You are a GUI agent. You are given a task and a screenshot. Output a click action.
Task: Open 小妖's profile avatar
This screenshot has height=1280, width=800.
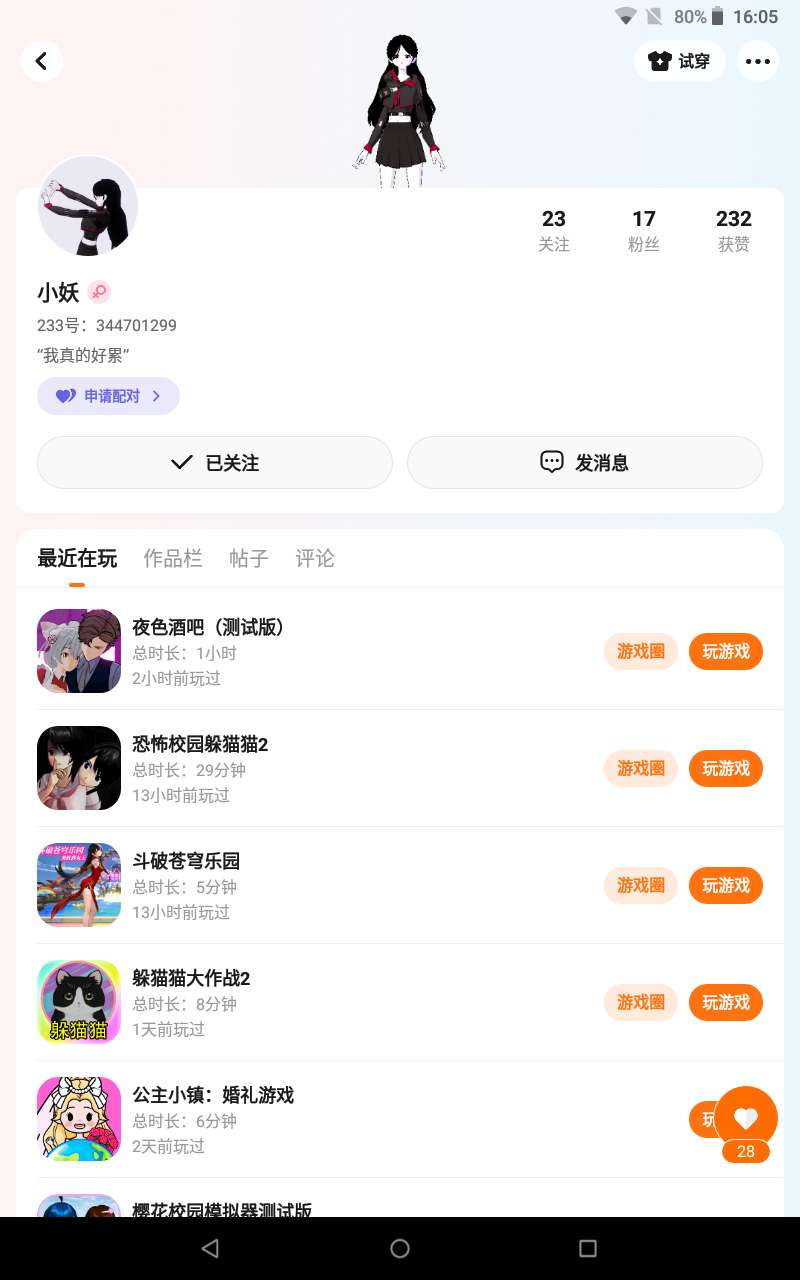(88, 206)
